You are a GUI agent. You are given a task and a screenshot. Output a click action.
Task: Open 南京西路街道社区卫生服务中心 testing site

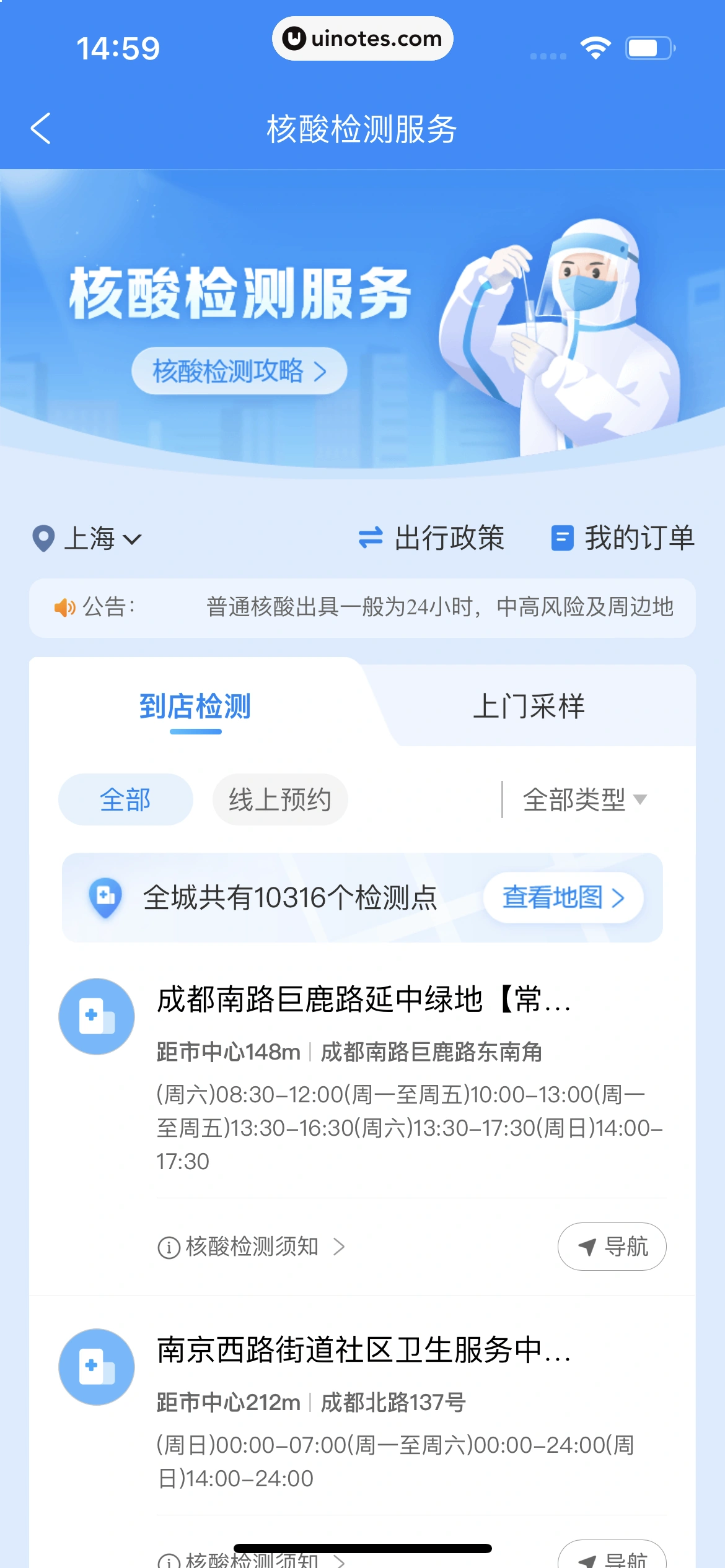point(364,1350)
